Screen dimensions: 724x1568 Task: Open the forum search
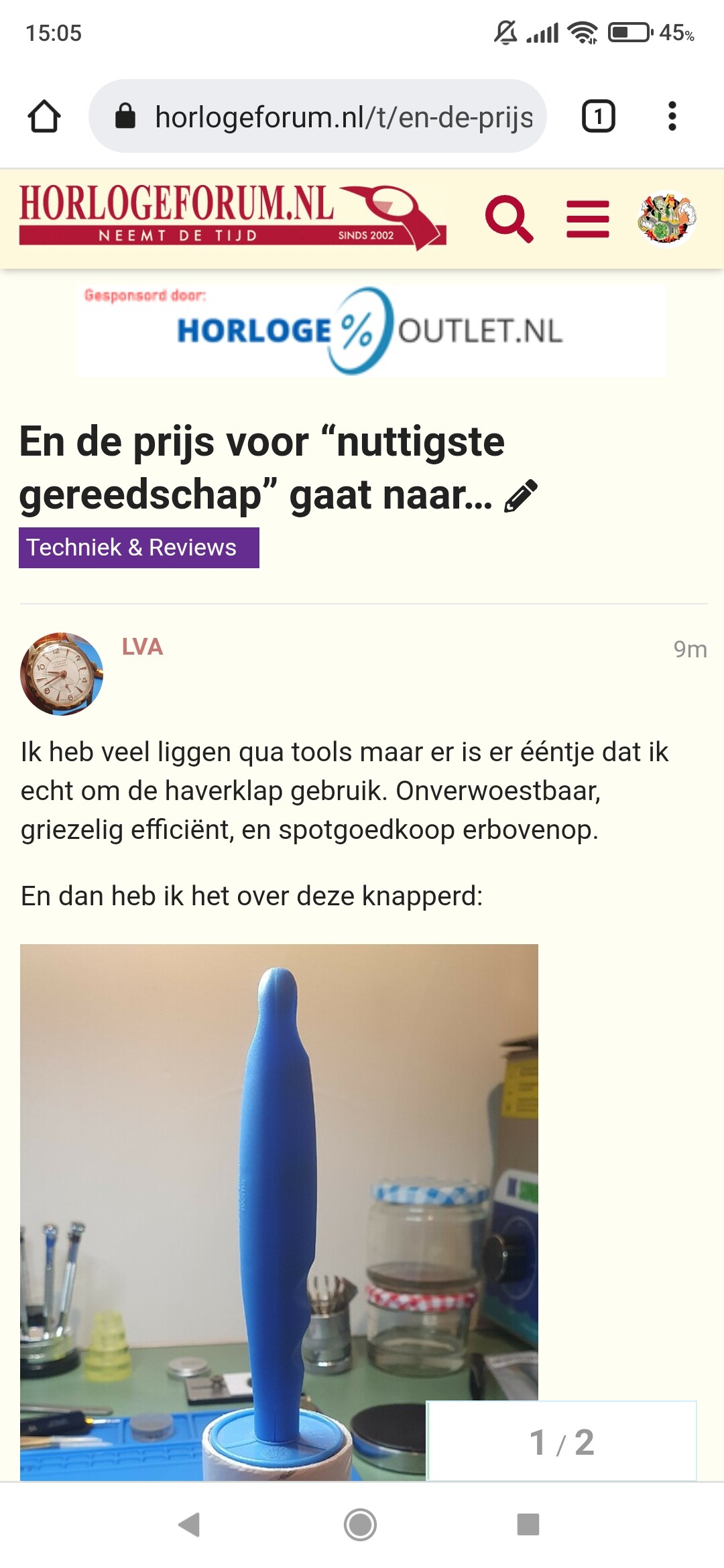pos(509,218)
